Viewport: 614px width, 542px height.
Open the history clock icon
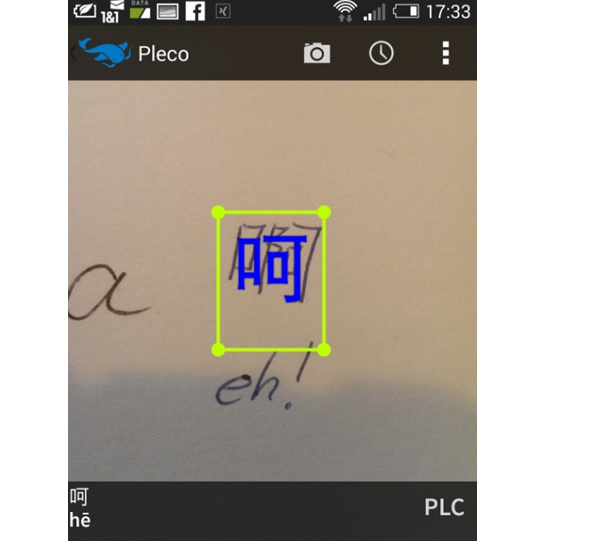[381, 54]
